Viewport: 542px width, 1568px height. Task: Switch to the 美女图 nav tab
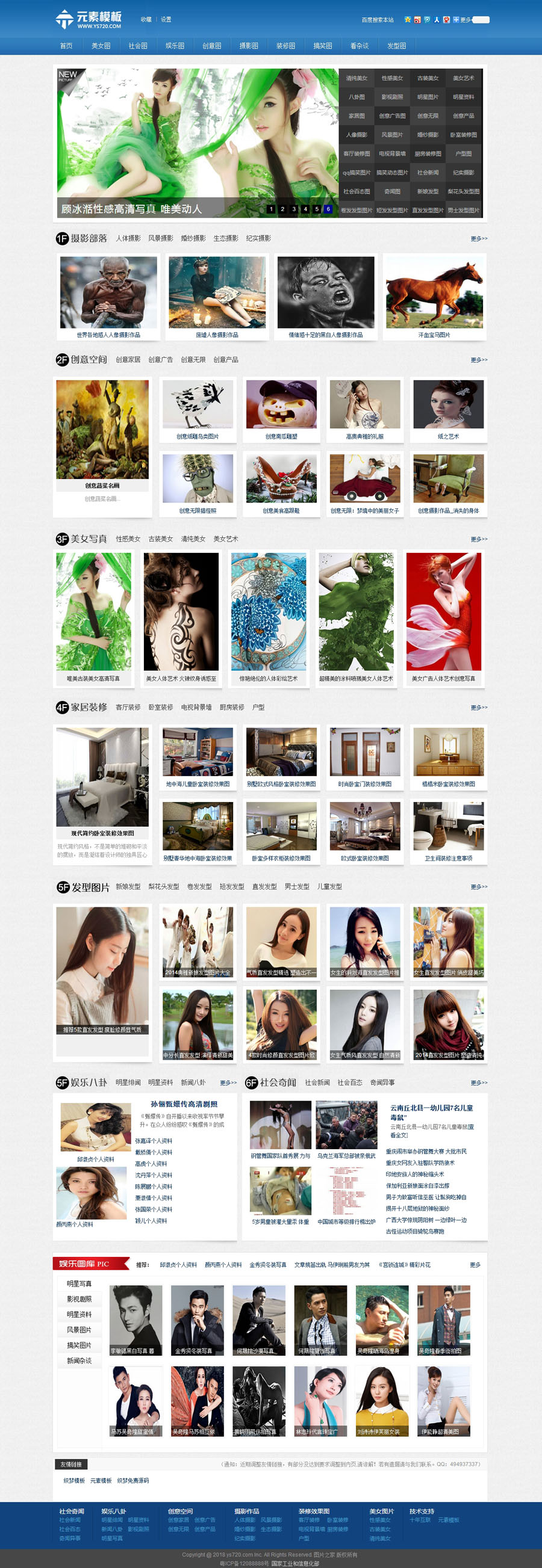(101, 46)
